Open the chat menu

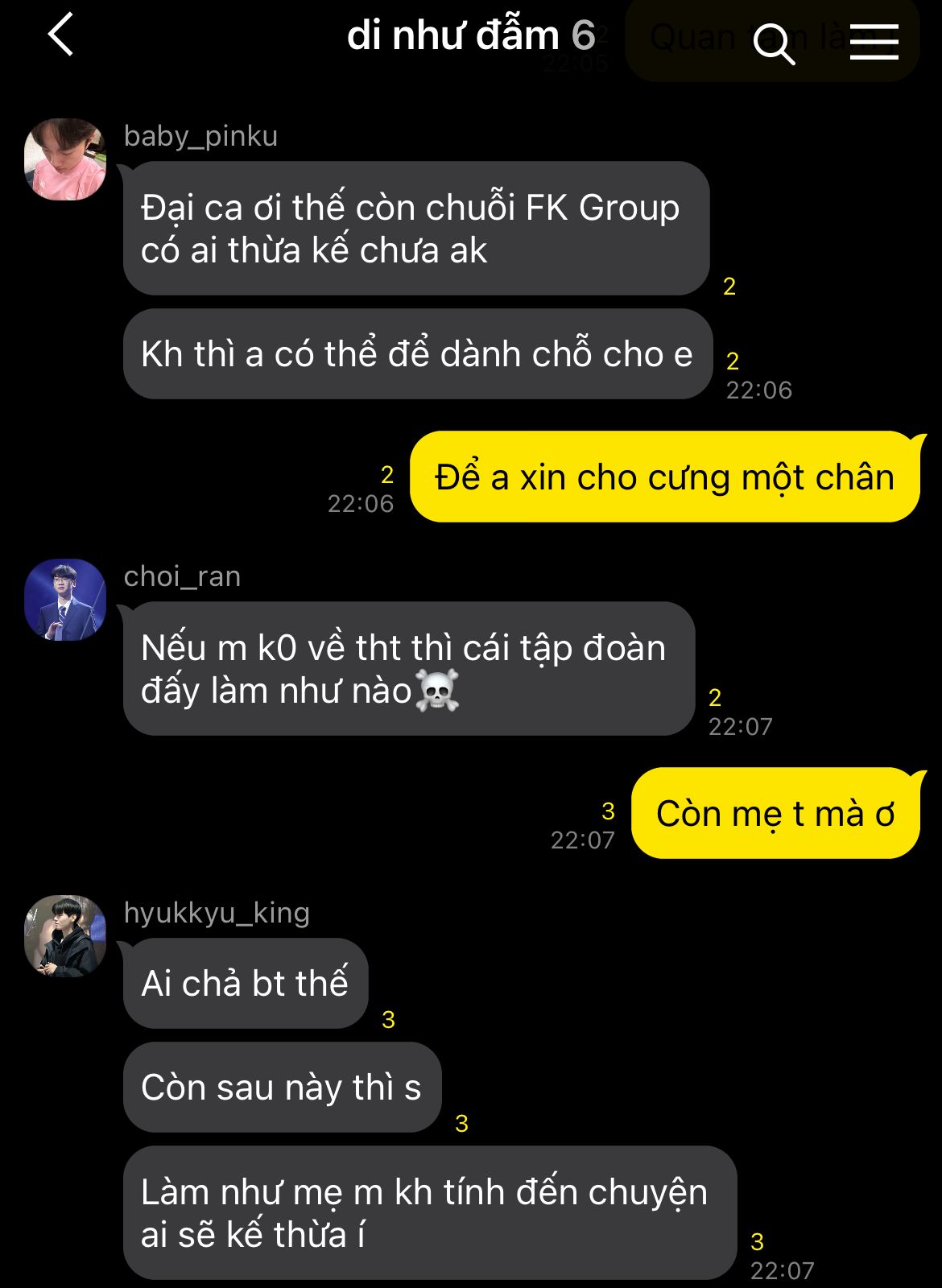click(874, 42)
